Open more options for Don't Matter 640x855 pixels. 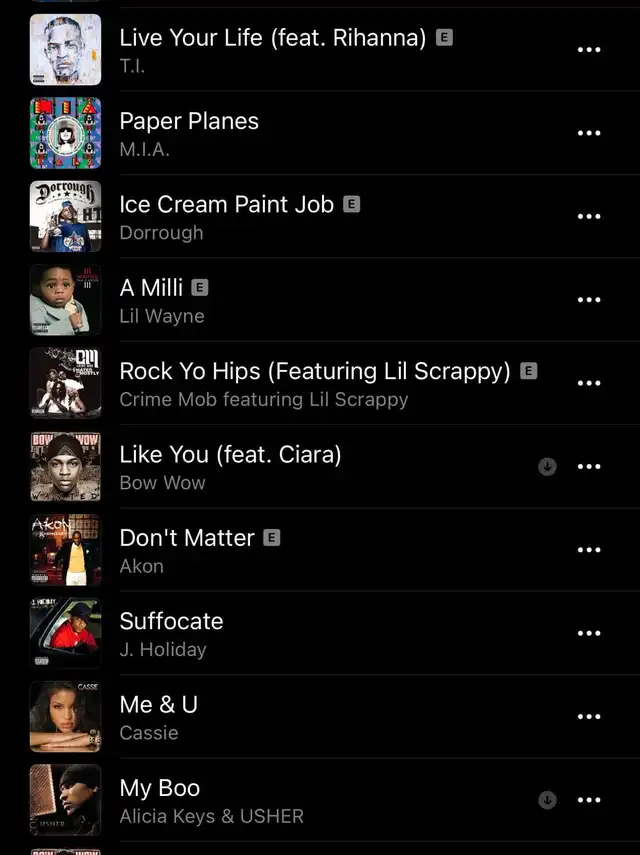[589, 550]
